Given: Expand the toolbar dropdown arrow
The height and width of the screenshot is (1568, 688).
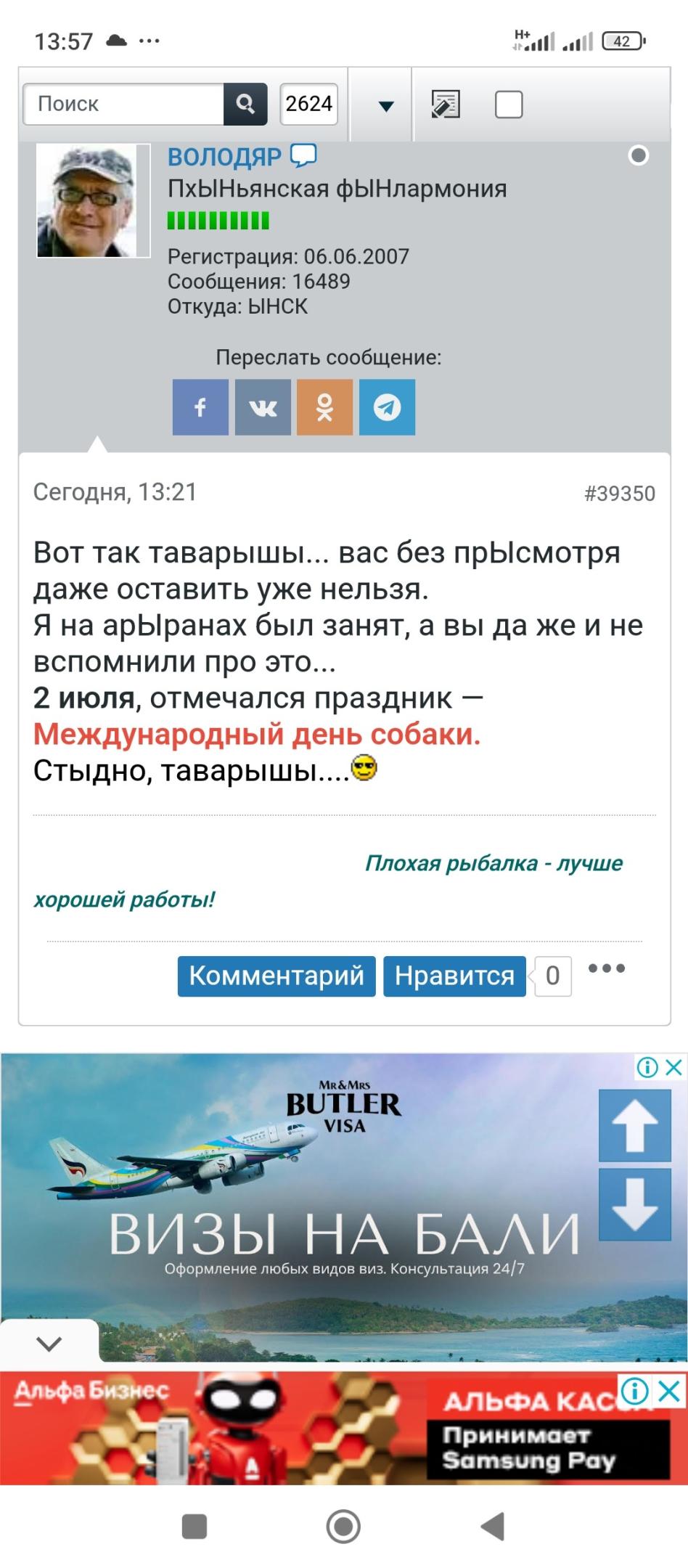Looking at the screenshot, I should [386, 106].
